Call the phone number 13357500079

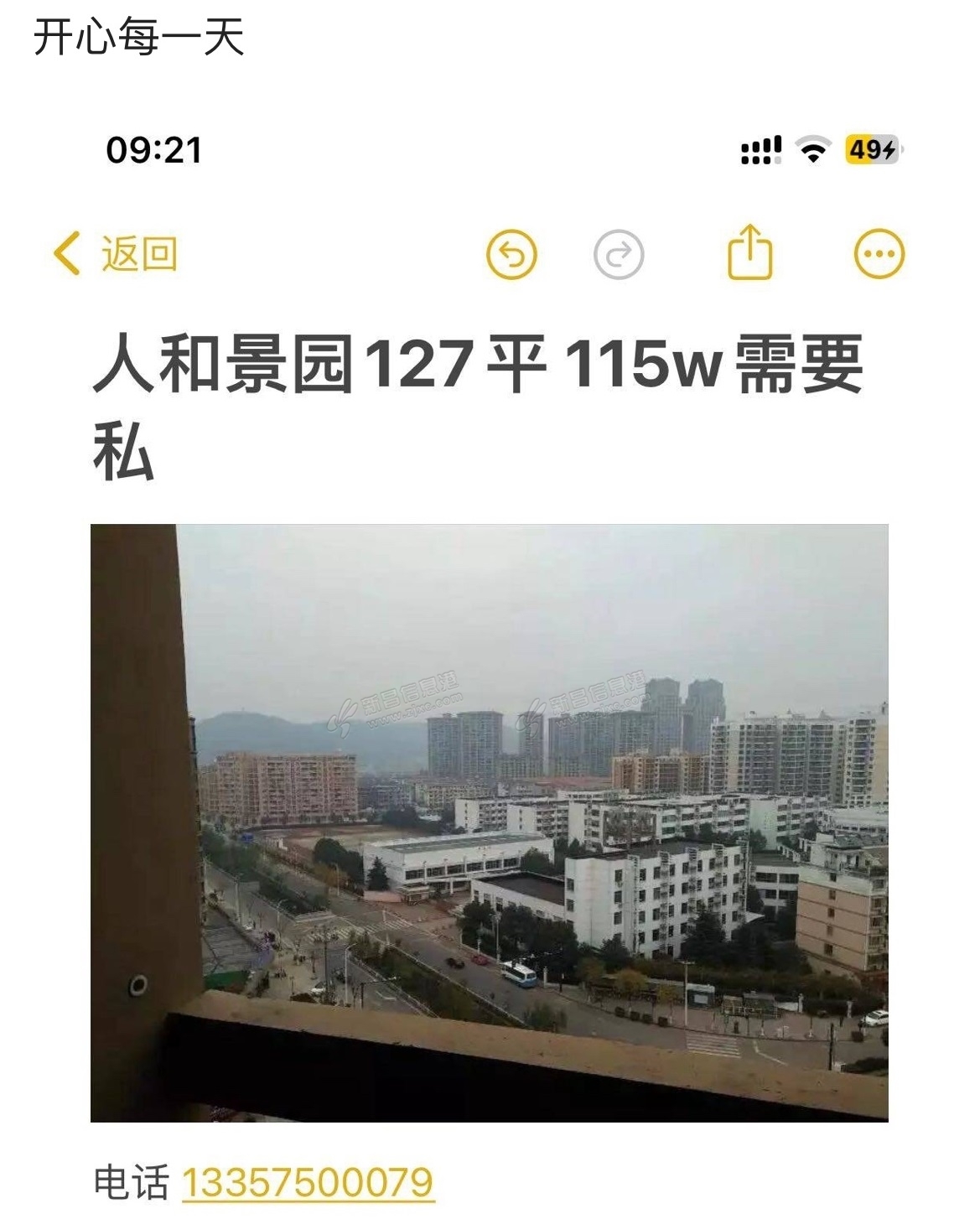tap(308, 1183)
